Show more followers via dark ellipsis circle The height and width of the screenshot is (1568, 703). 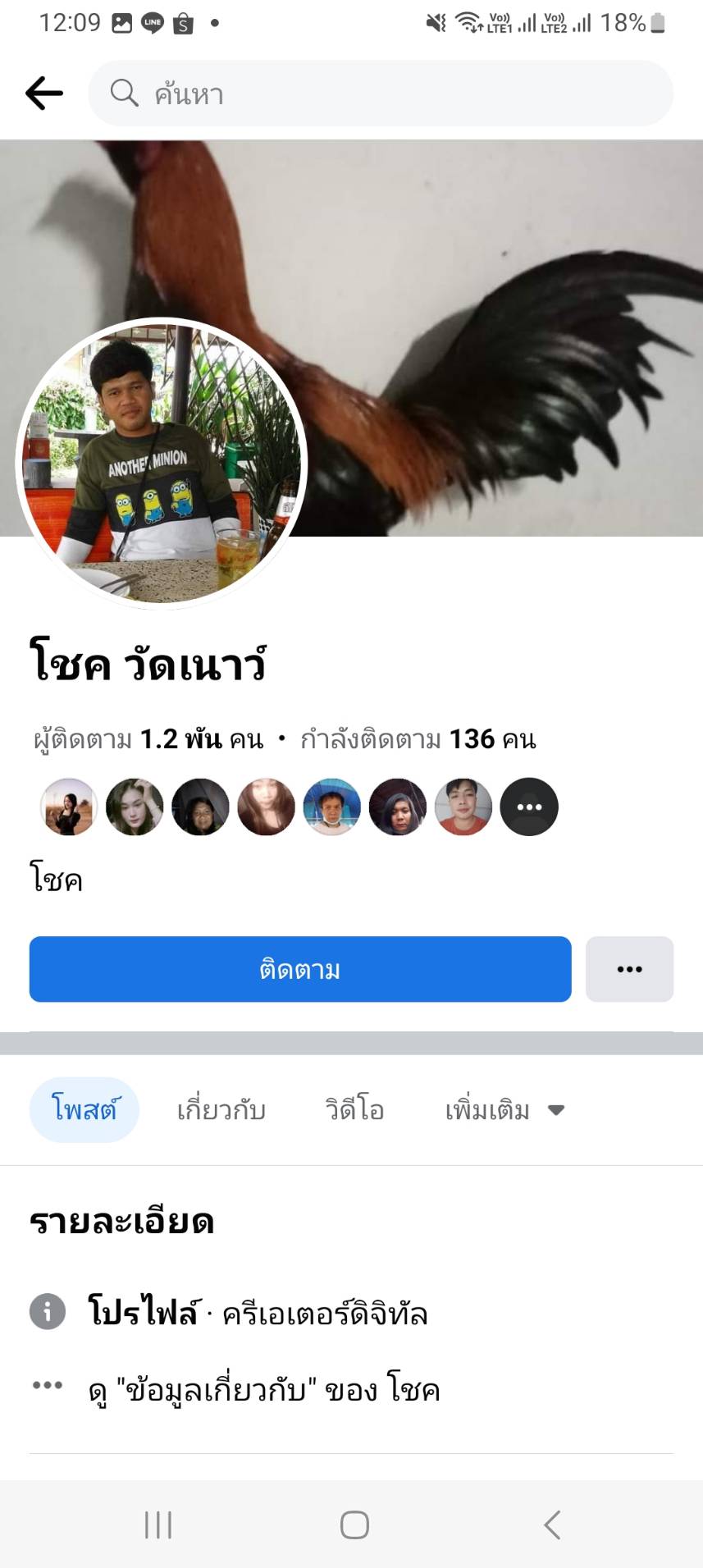(x=529, y=807)
